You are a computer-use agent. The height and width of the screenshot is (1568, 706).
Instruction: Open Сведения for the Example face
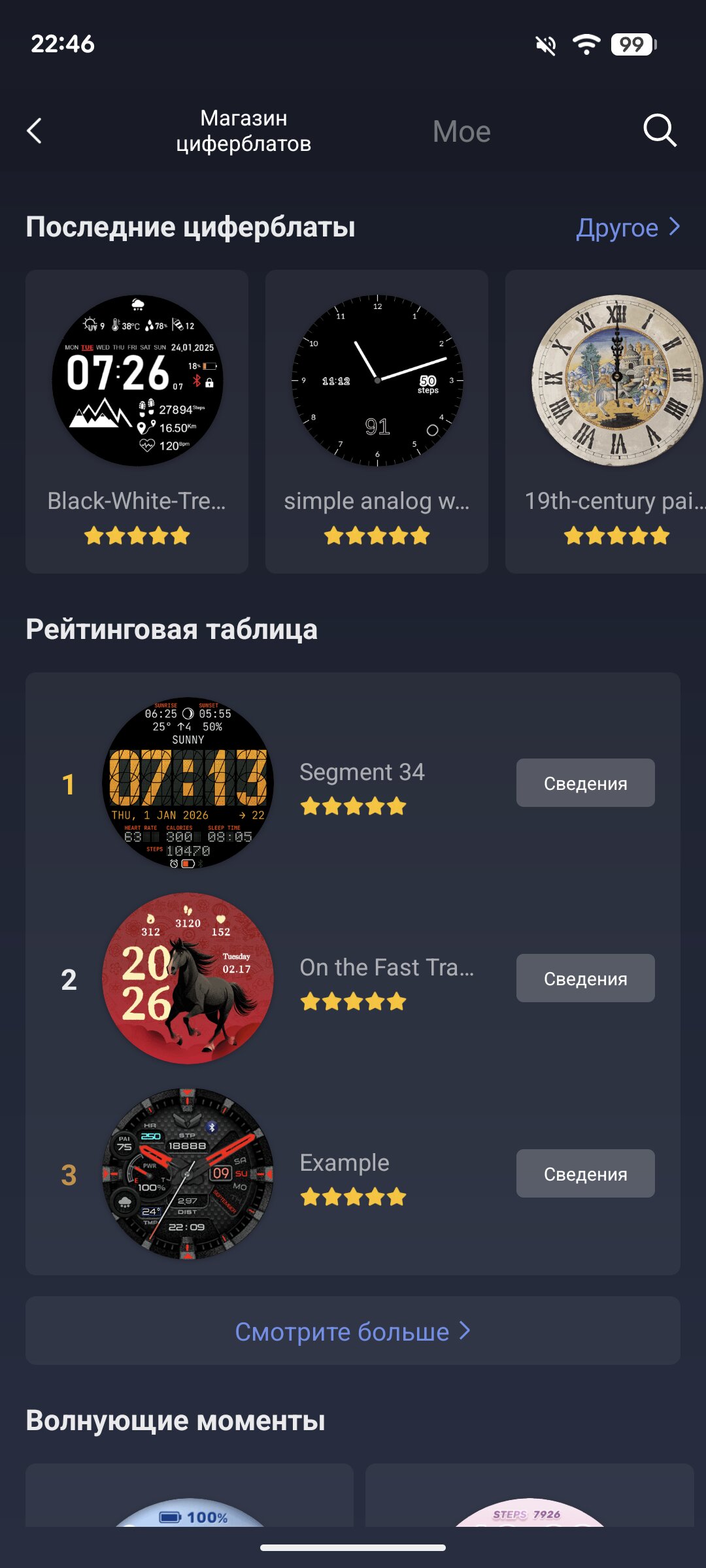tap(585, 1173)
